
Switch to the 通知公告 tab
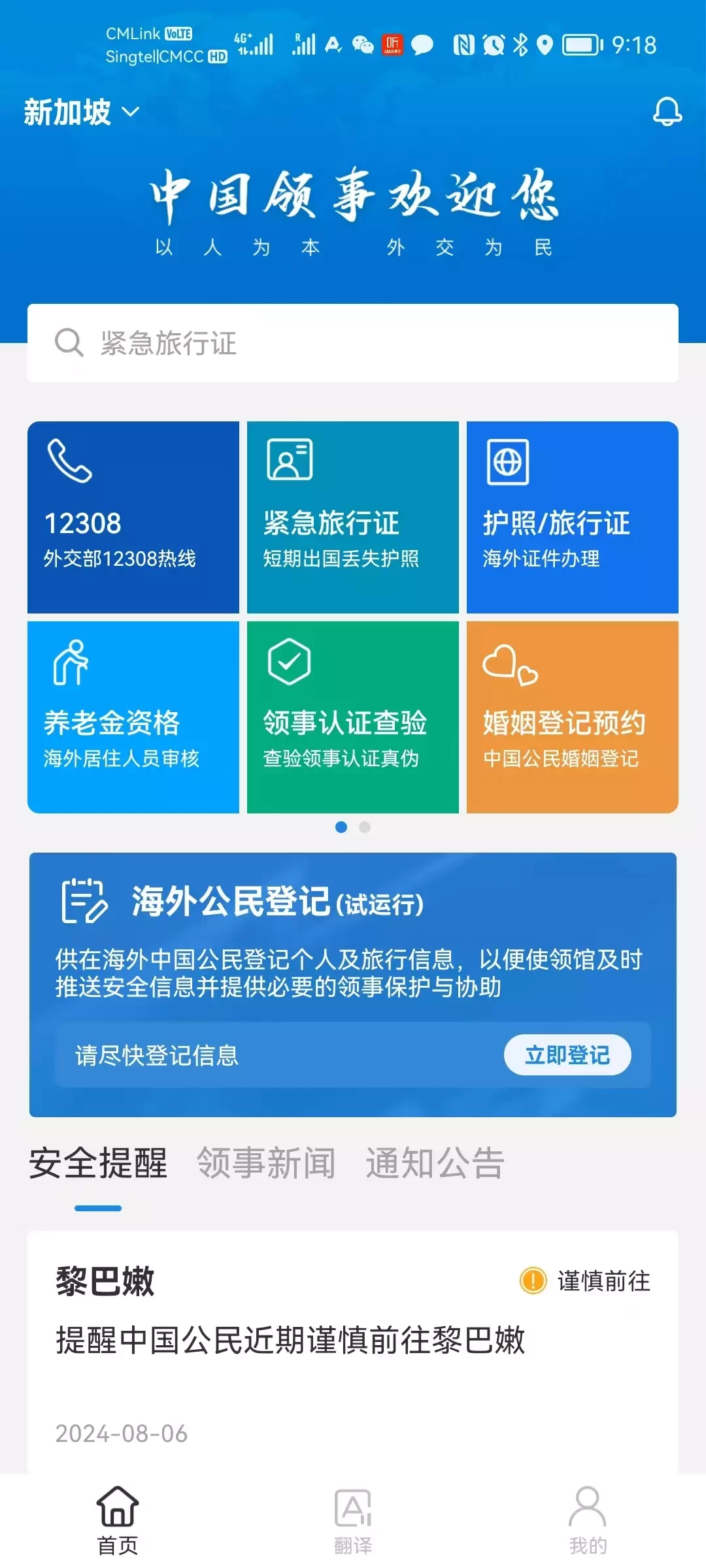tap(435, 1164)
